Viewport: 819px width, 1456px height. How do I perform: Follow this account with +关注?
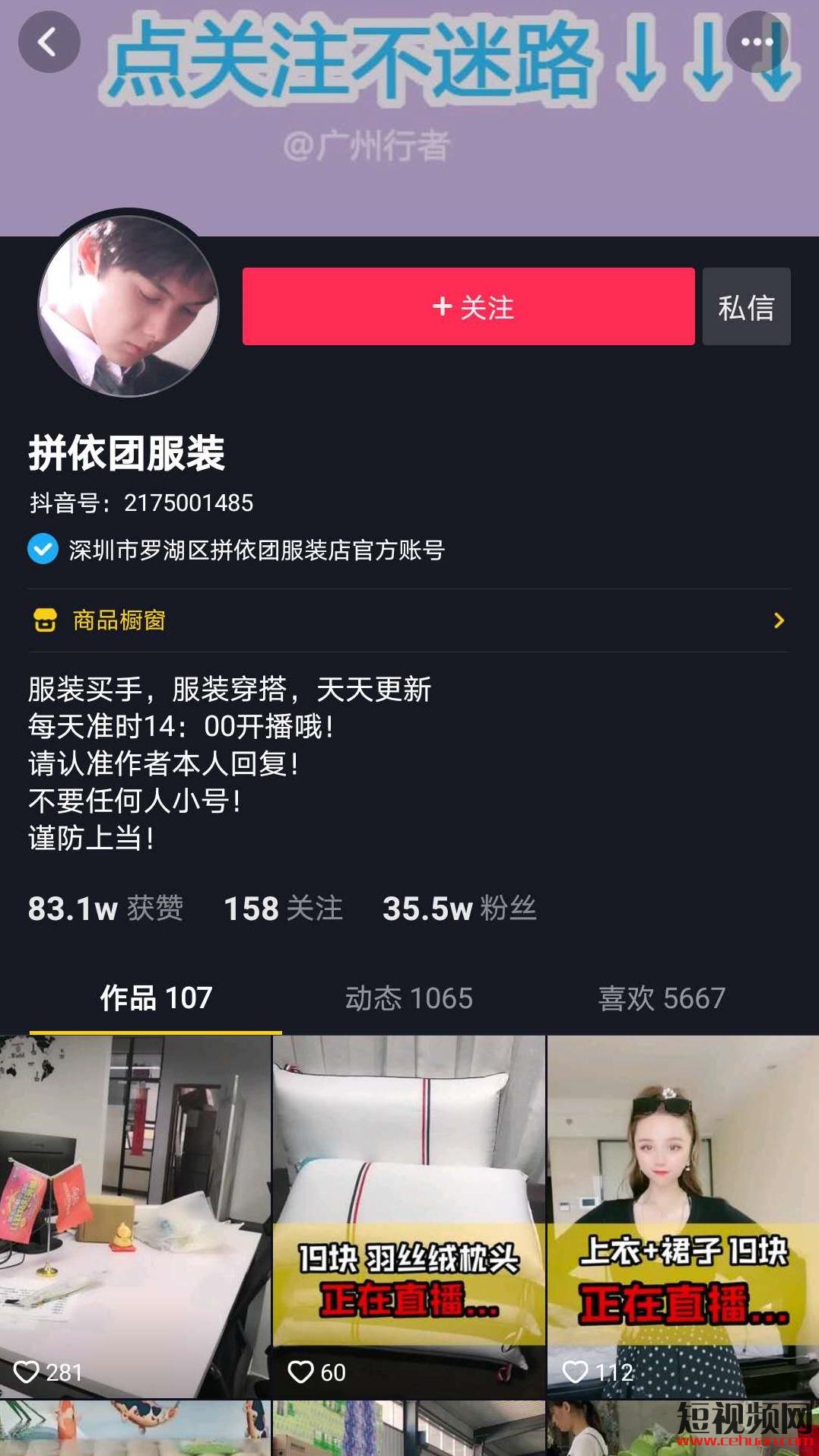468,306
